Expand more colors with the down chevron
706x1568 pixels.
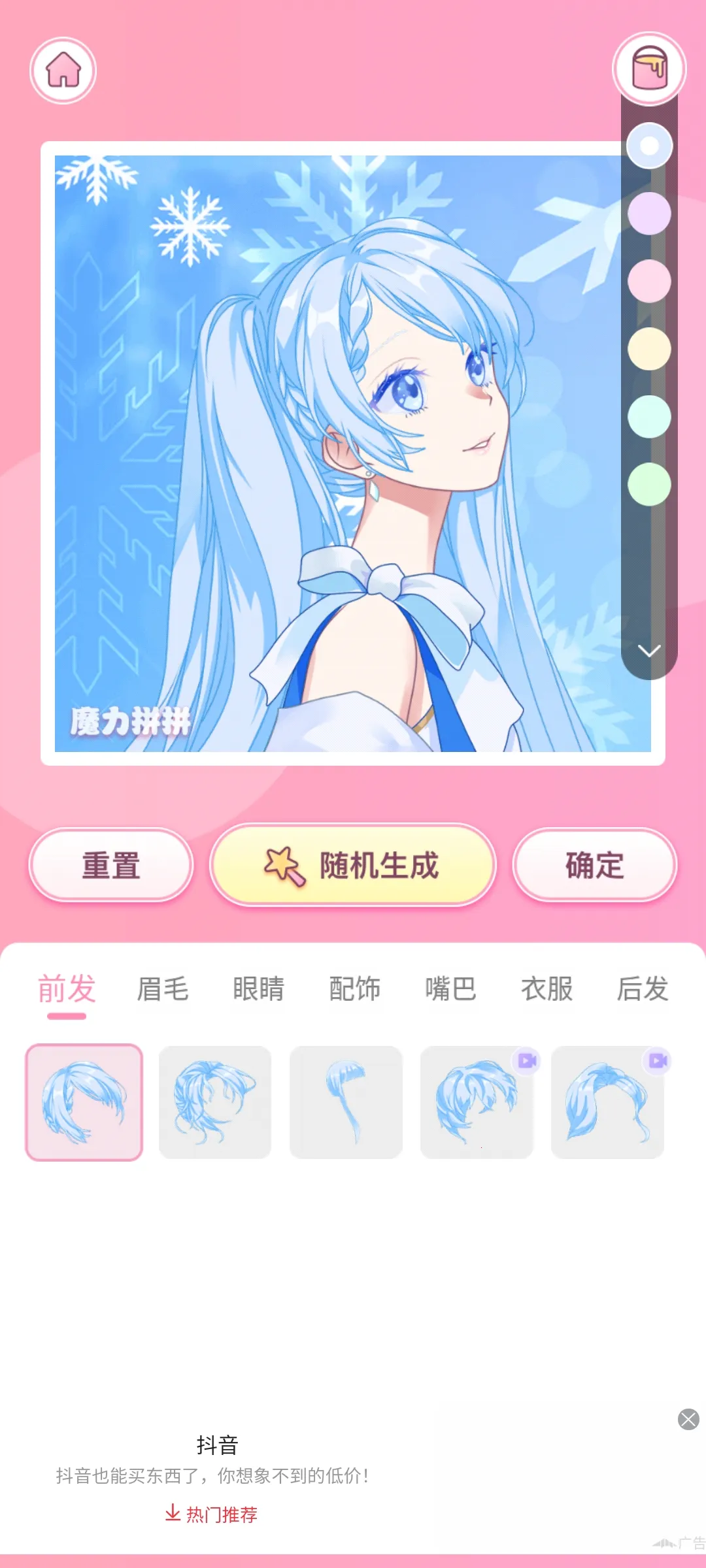coord(648,651)
